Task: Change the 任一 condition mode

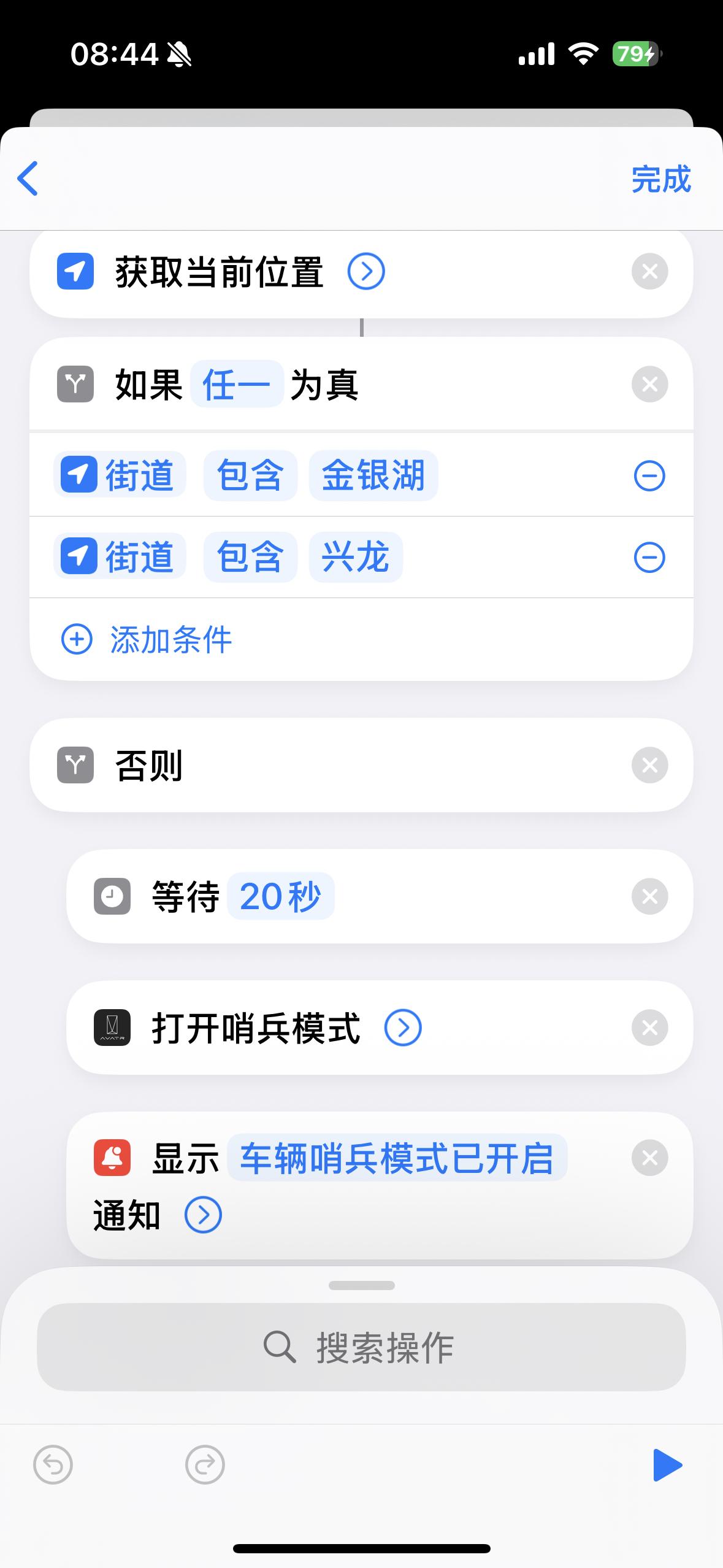Action: click(x=237, y=385)
